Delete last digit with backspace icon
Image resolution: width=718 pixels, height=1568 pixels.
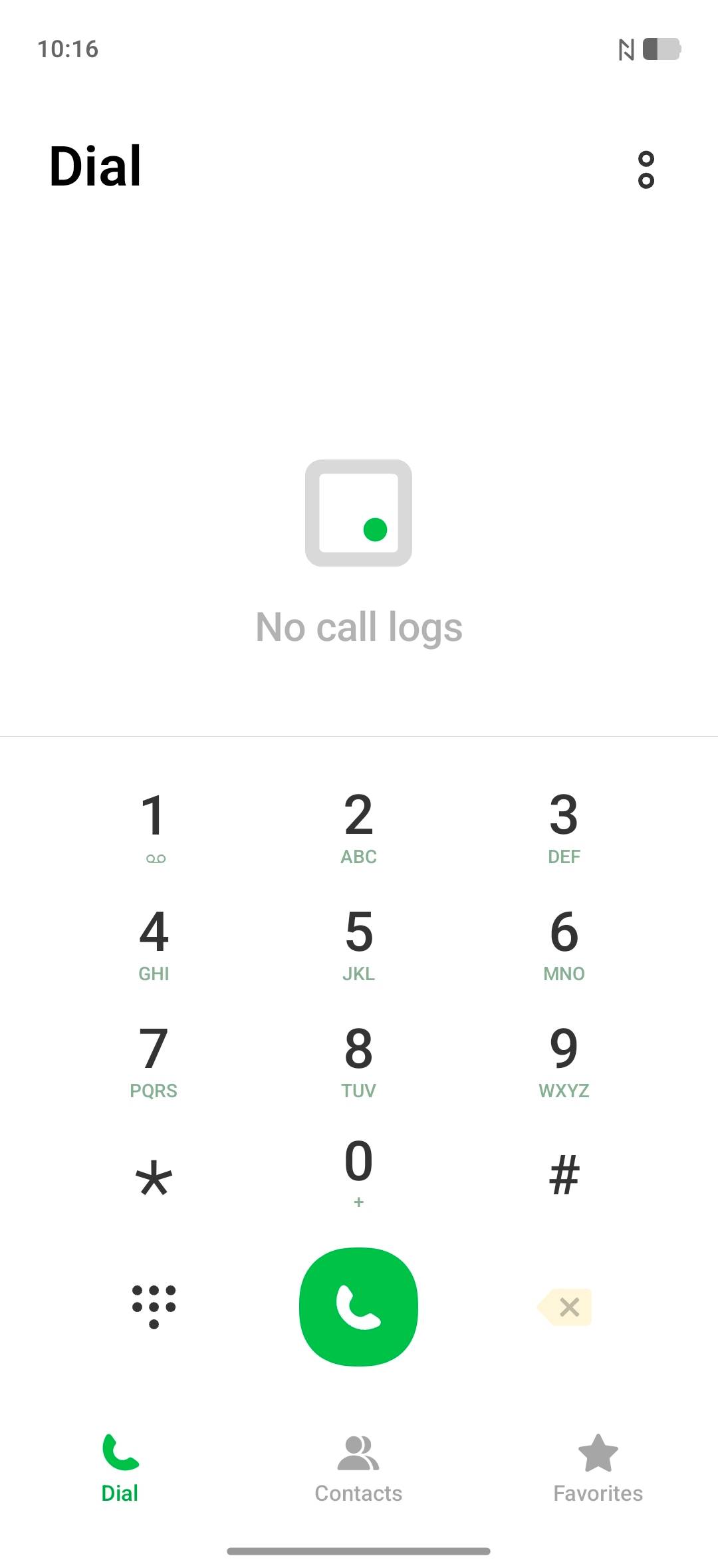coord(564,1307)
